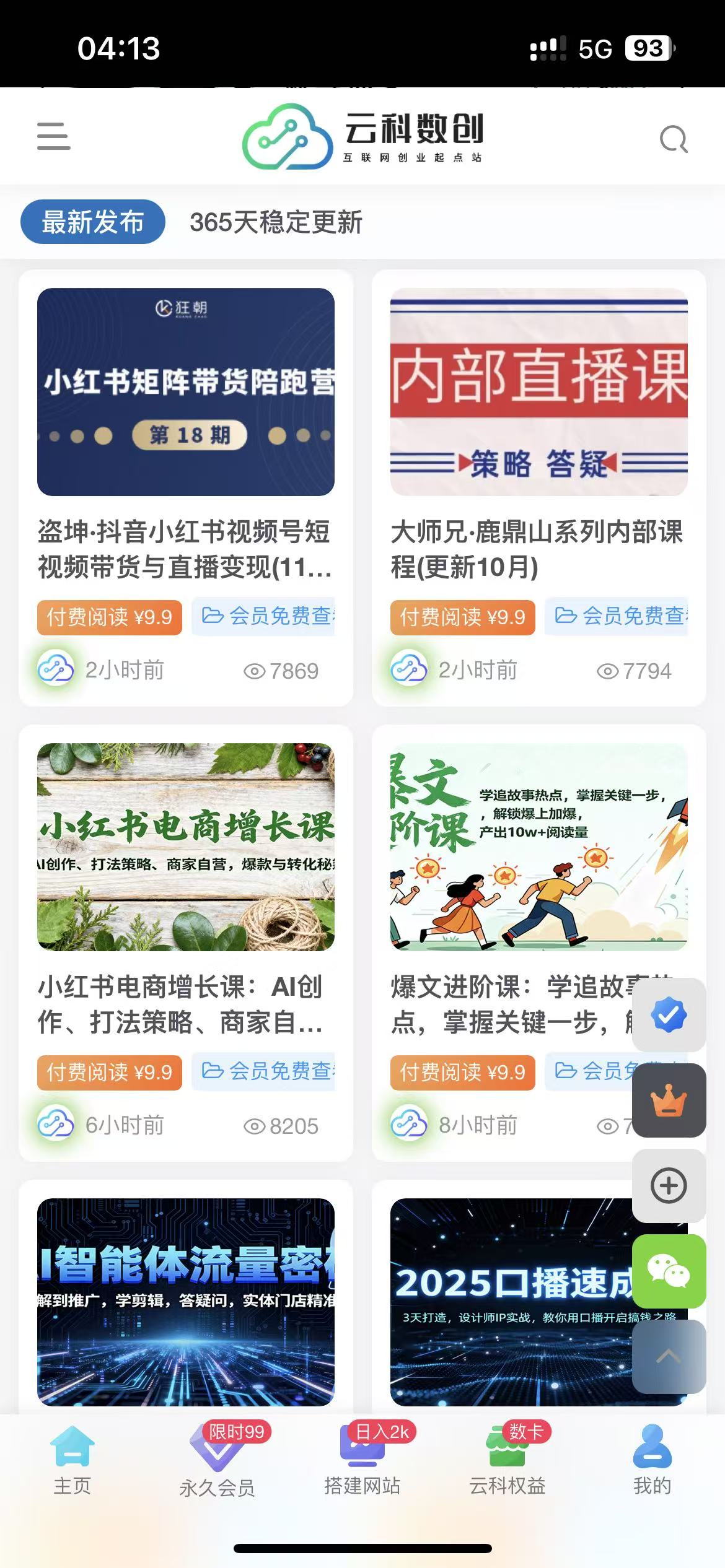This screenshot has height=1568, width=725.
Task: Open 小红书电商增长课 course card
Action: tap(185, 1003)
